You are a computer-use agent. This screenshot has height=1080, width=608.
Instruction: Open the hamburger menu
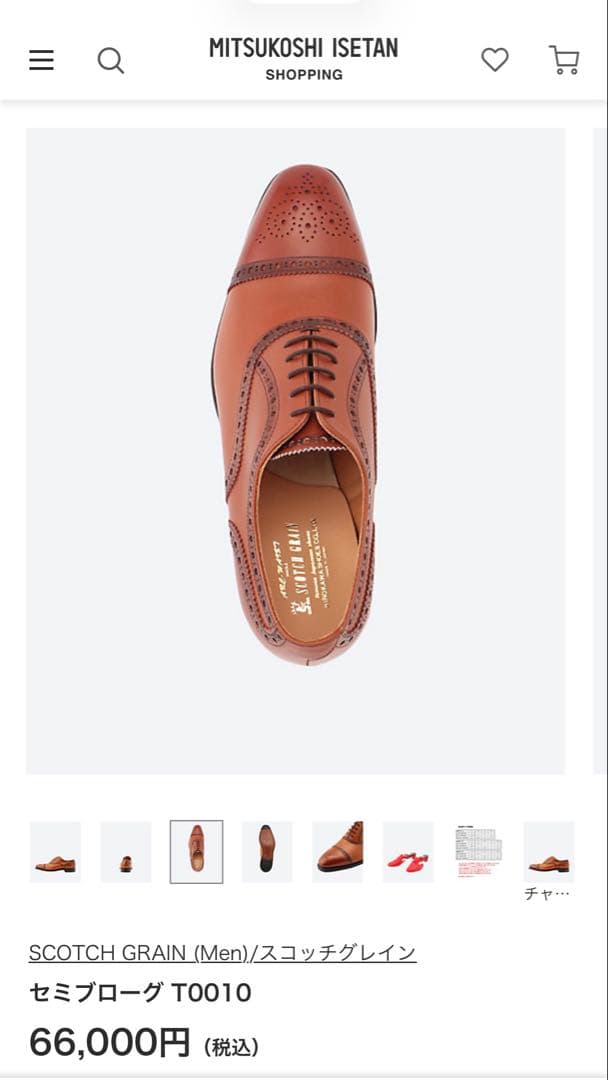click(41, 60)
